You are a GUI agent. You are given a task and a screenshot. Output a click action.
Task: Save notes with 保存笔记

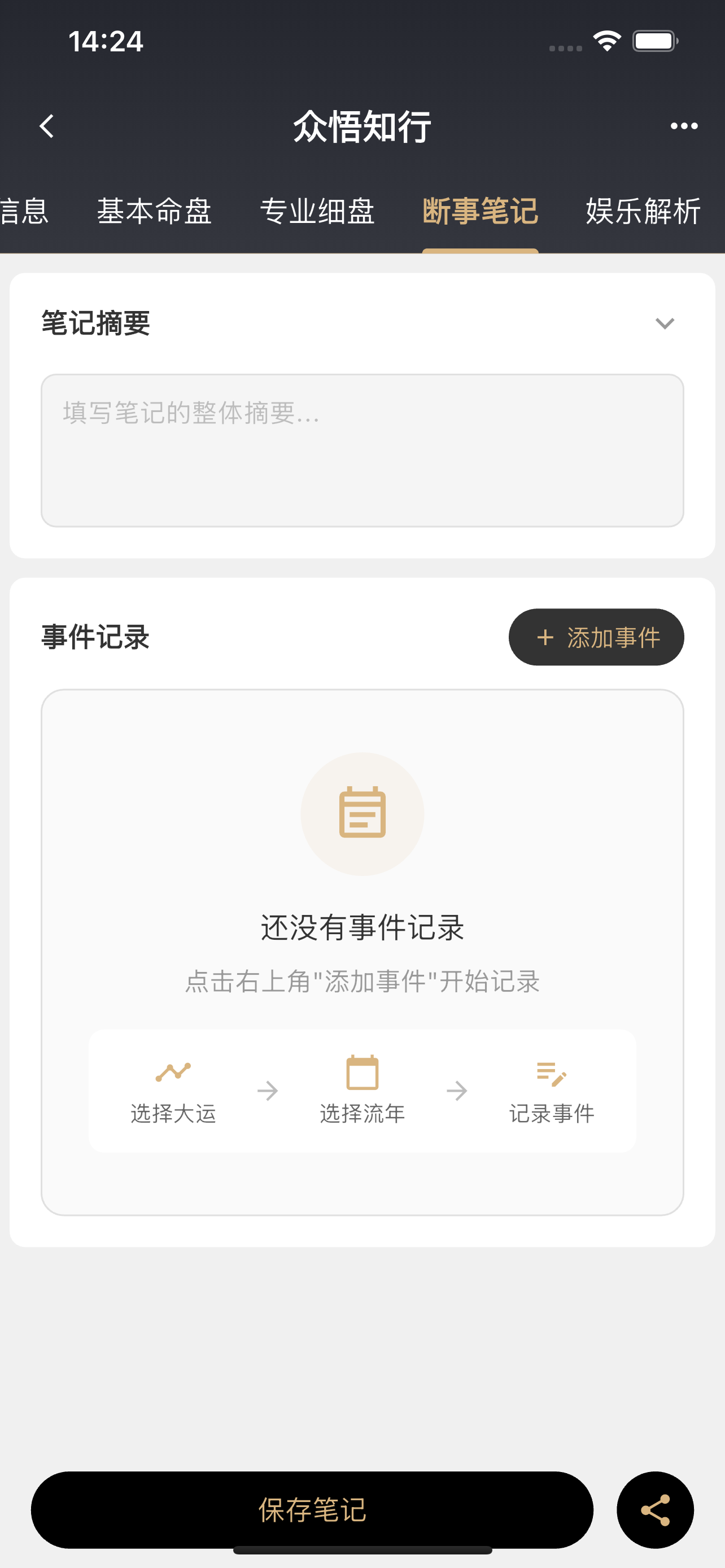point(312,1509)
